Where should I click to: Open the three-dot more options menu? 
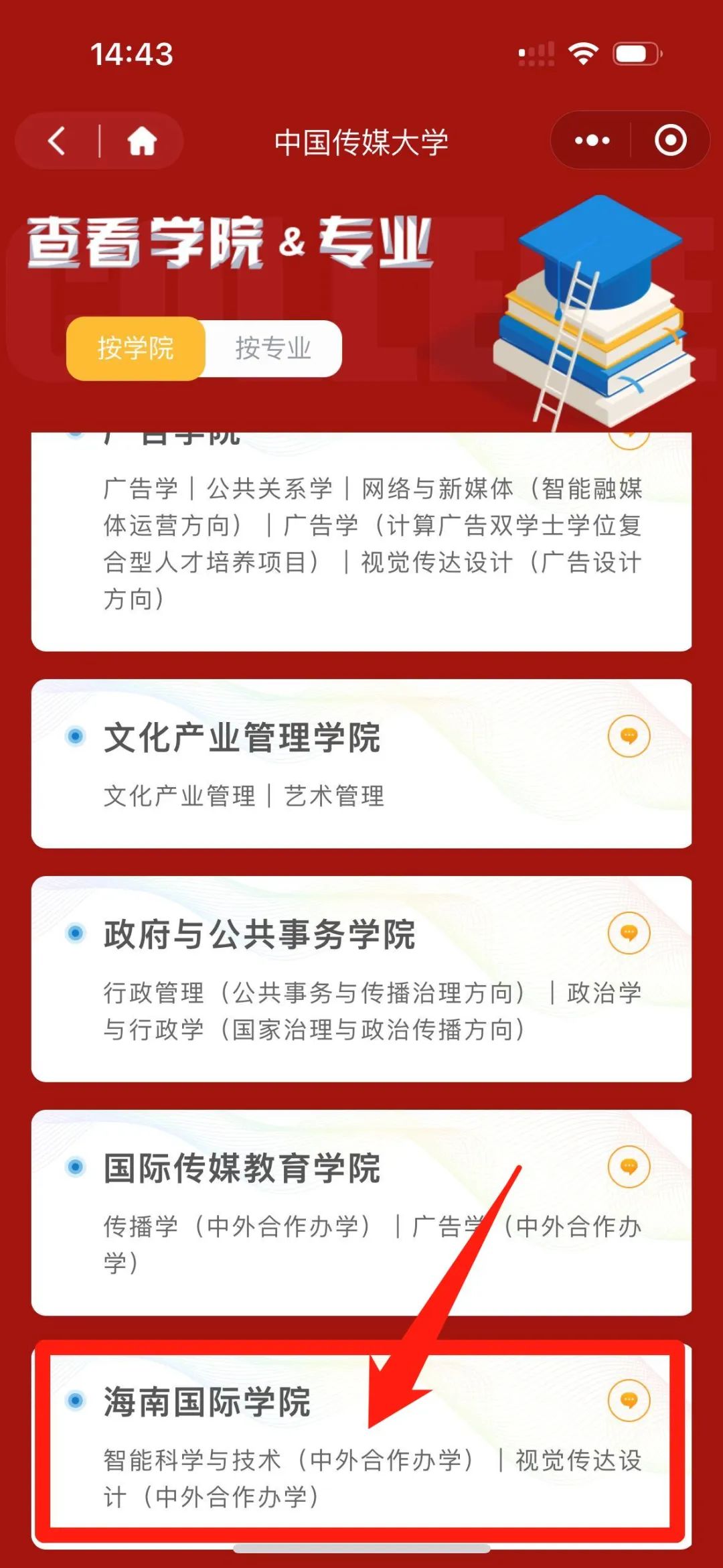point(592,141)
